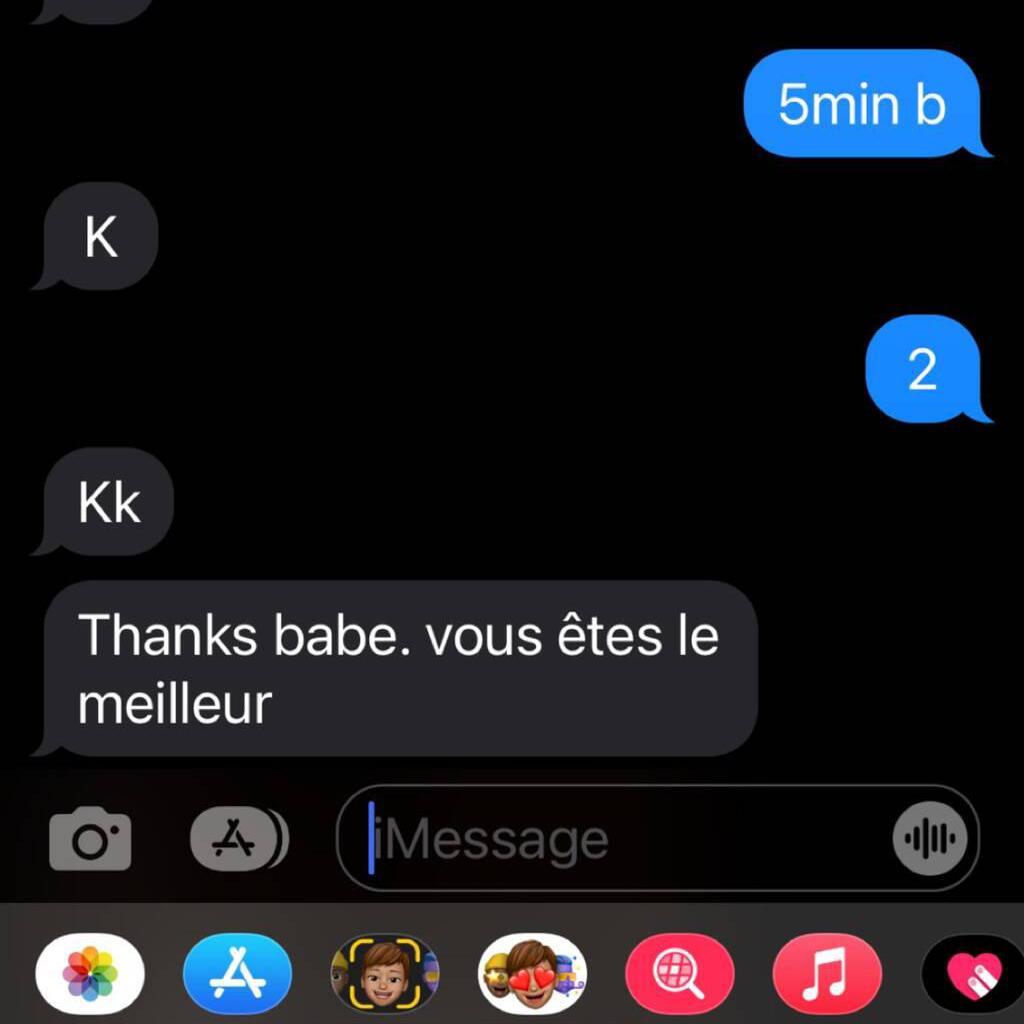Screen dimensions: 1024x1024
Task: Record an audio message
Action: tap(929, 838)
